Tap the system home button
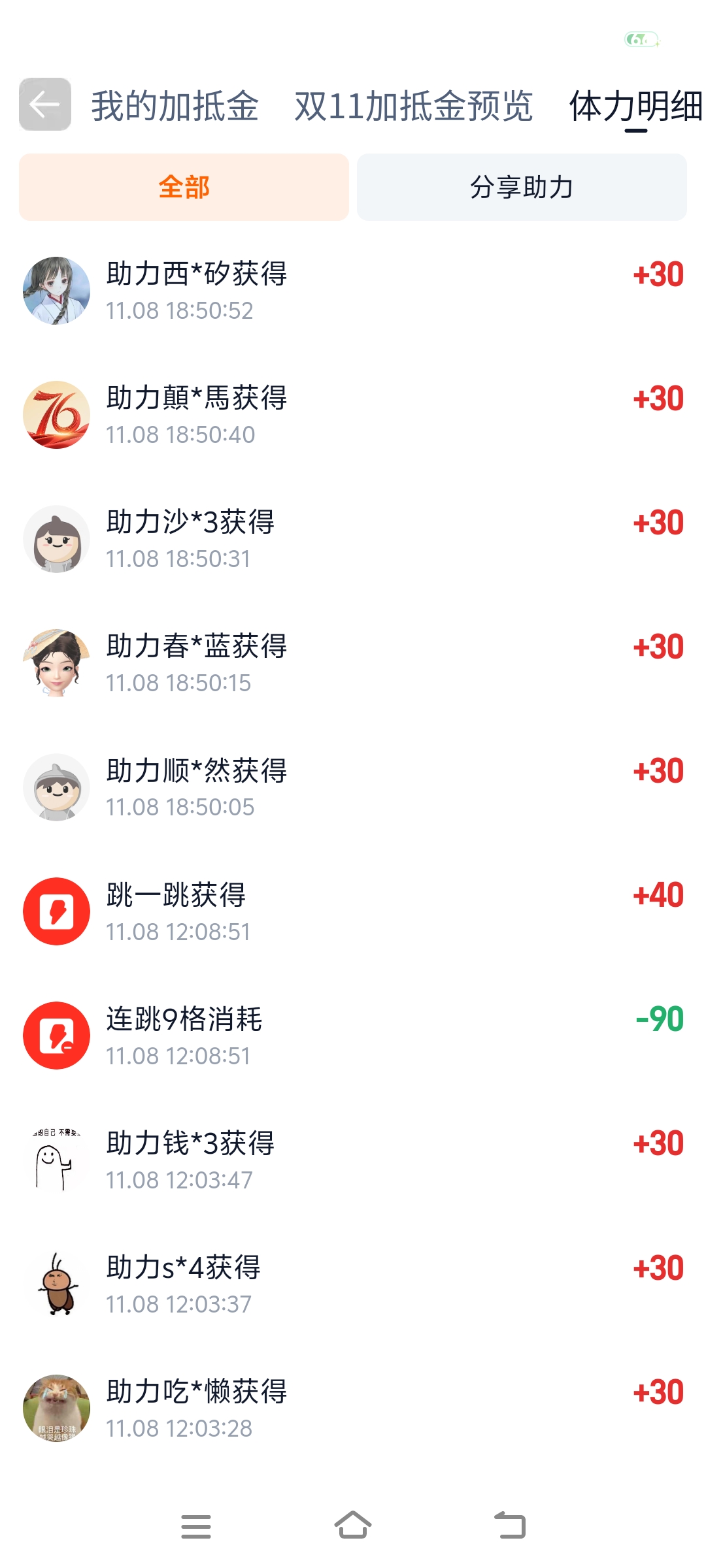The height and width of the screenshot is (1568, 706). pyautogui.click(x=353, y=1526)
